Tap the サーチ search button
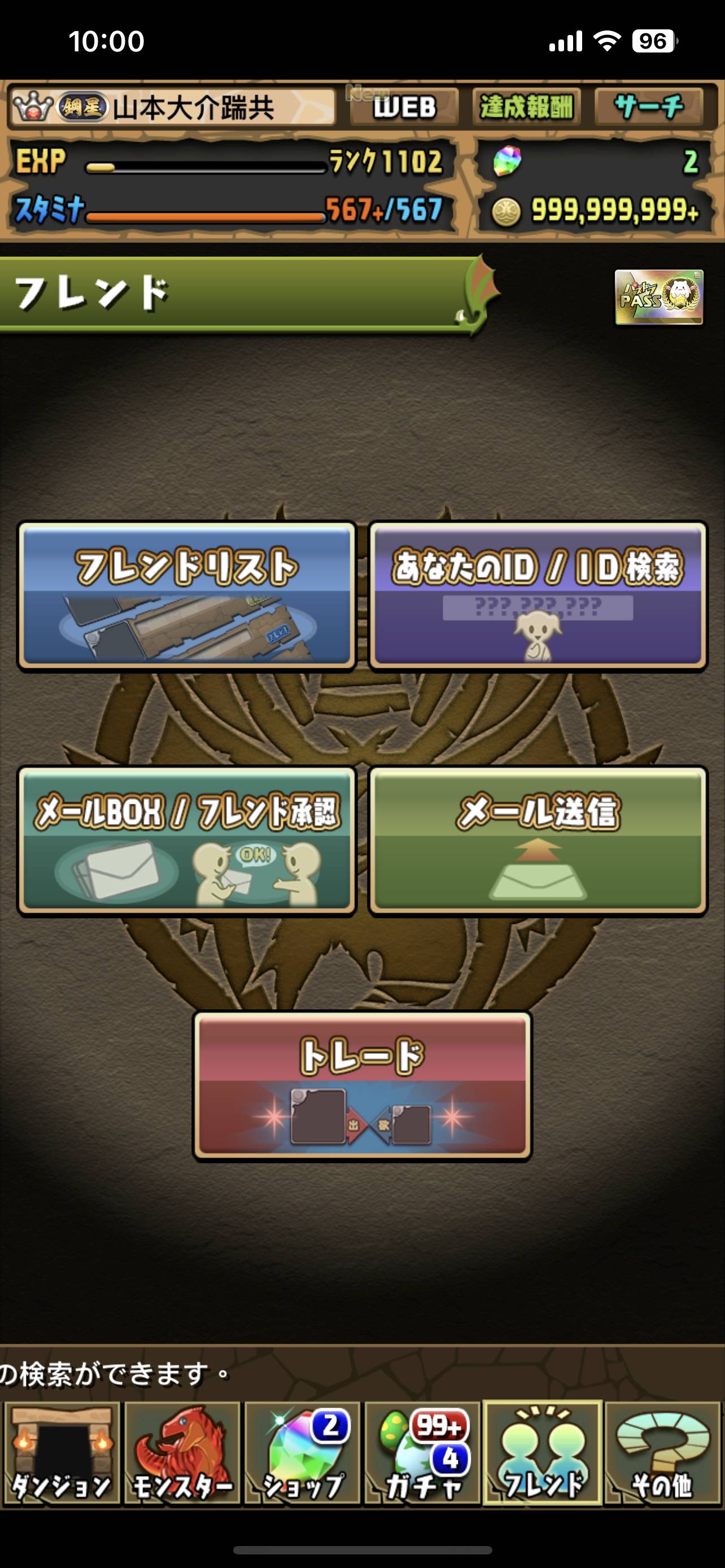 pos(649,107)
